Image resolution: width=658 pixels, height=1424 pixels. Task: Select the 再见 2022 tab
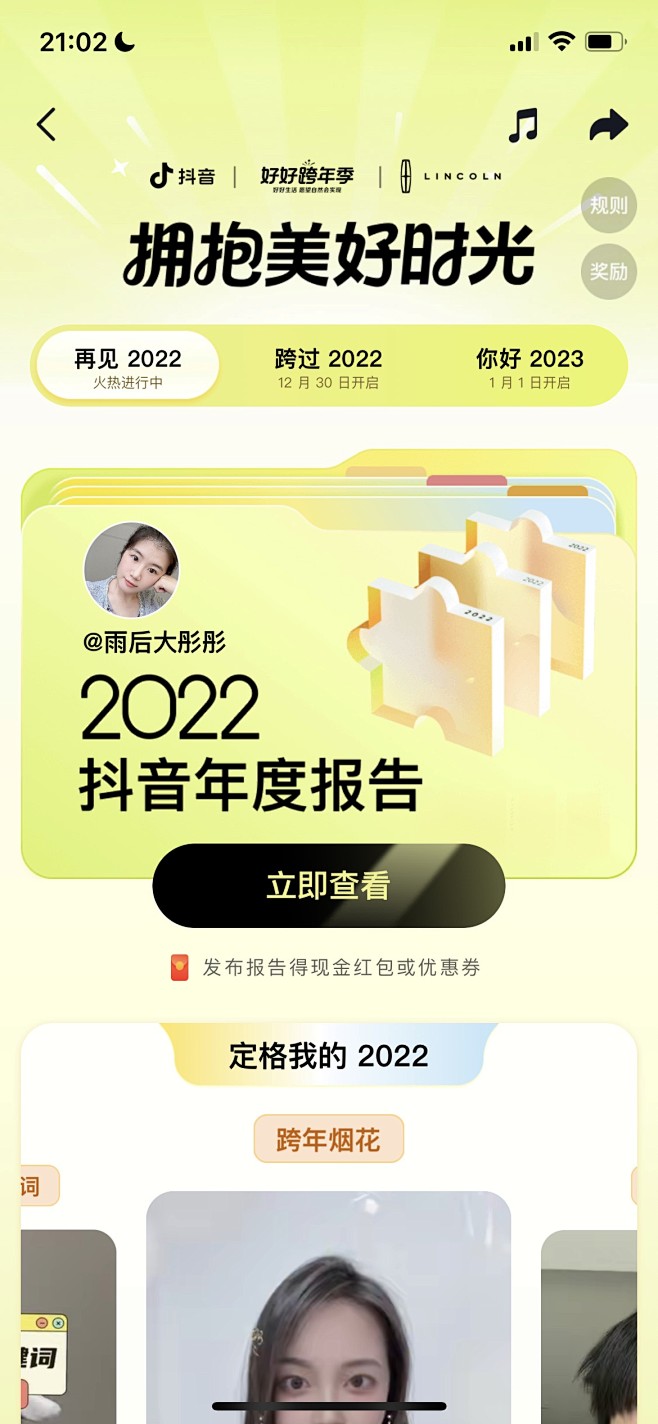pos(128,366)
